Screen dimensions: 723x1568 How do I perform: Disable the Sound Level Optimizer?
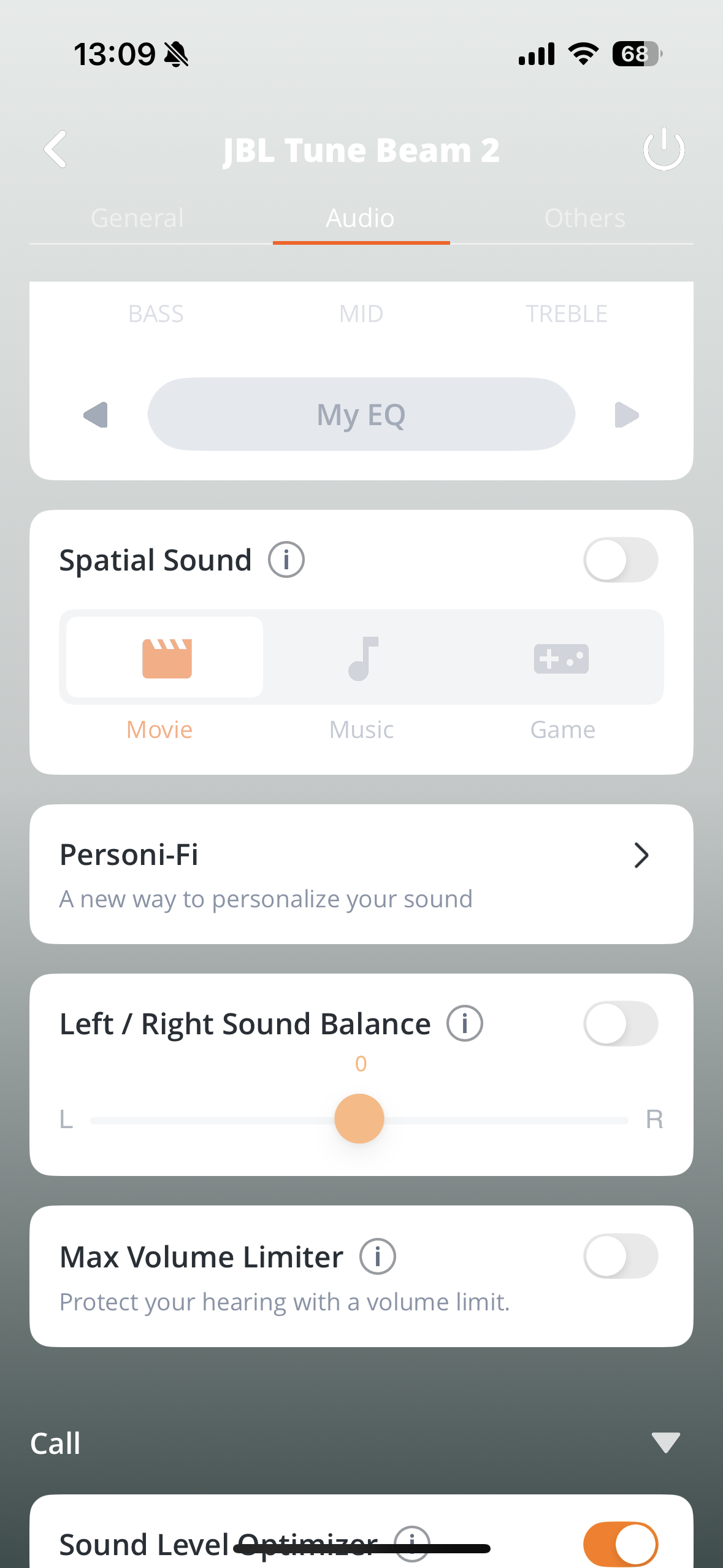[620, 1543]
